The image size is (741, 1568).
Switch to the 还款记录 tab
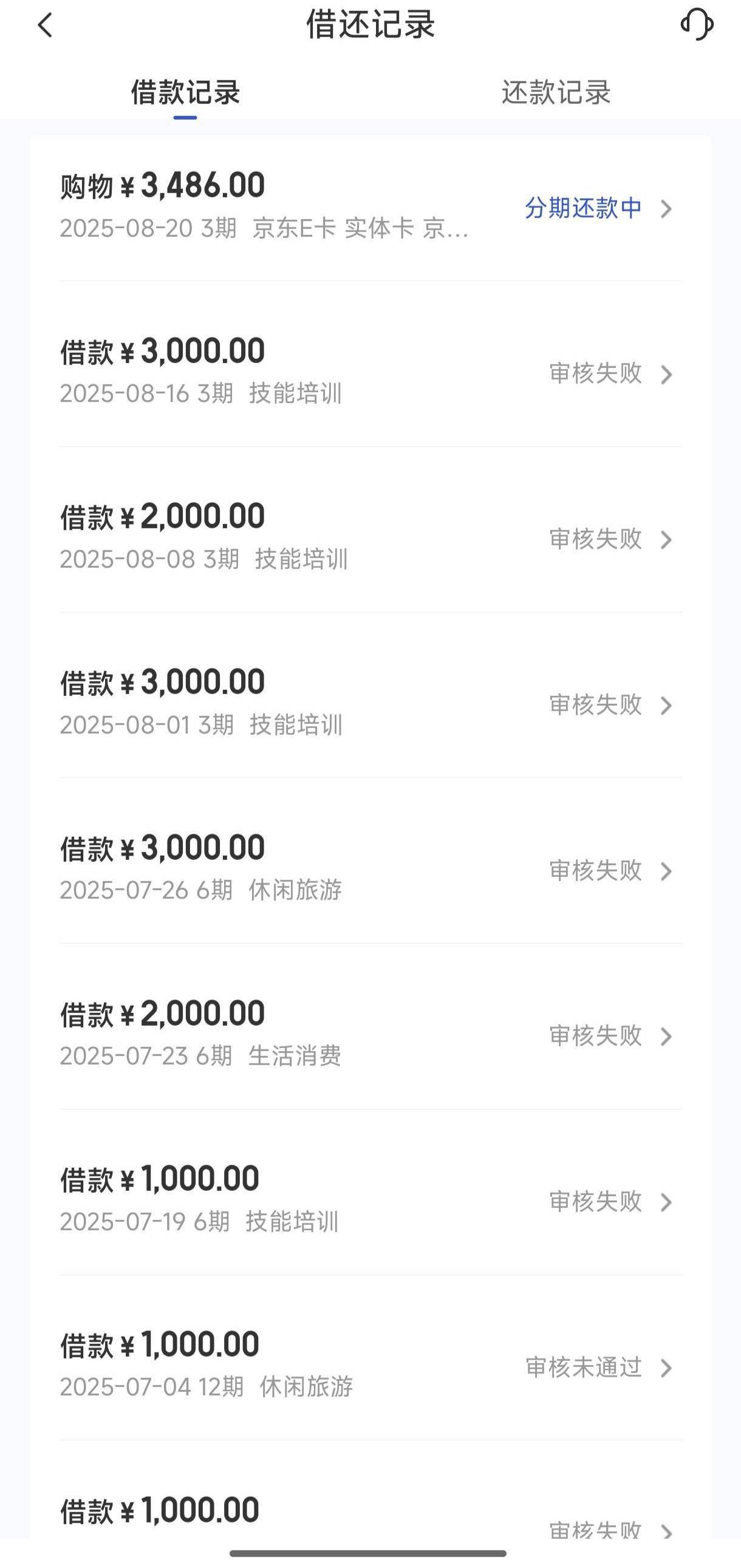(x=555, y=92)
